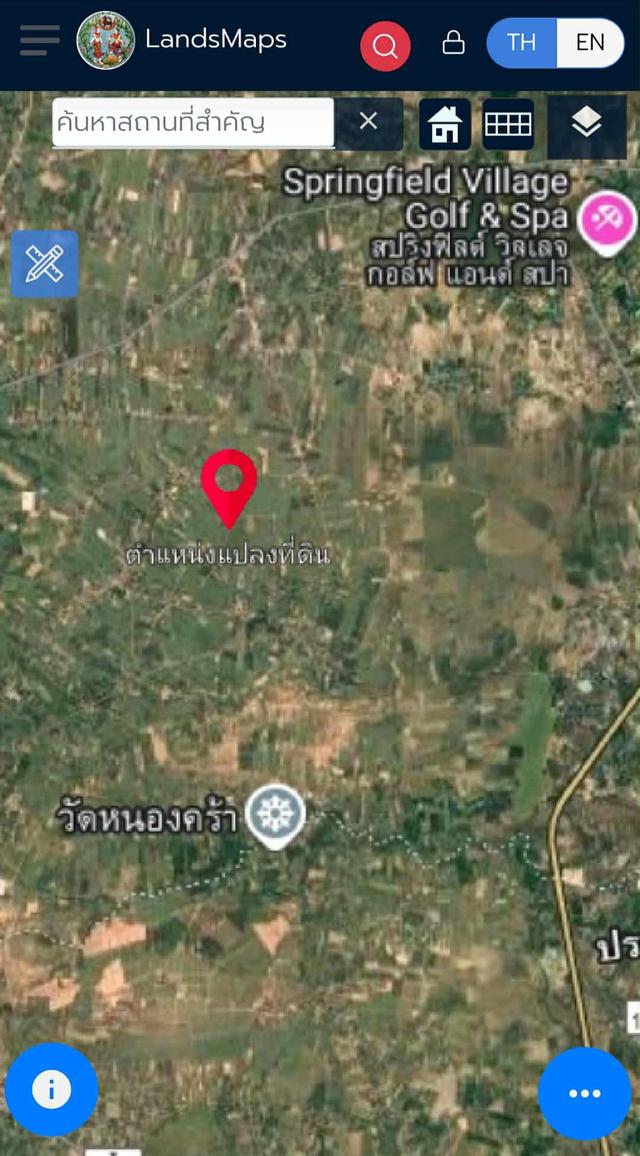Open Springfield Village Golf & Spa marker
640x1156 pixels.
[x=605, y=216]
